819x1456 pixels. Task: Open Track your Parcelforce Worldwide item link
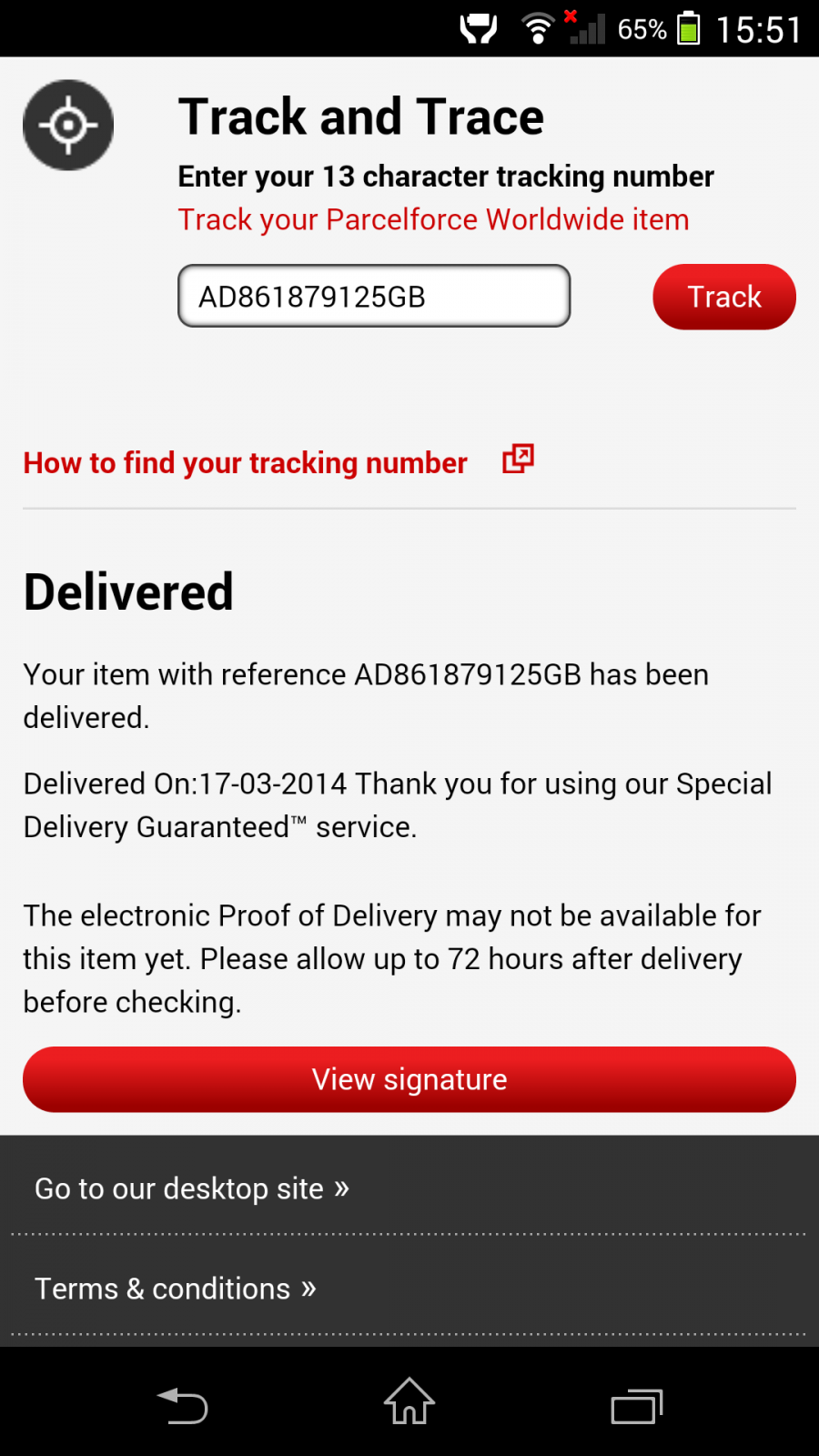point(433,220)
